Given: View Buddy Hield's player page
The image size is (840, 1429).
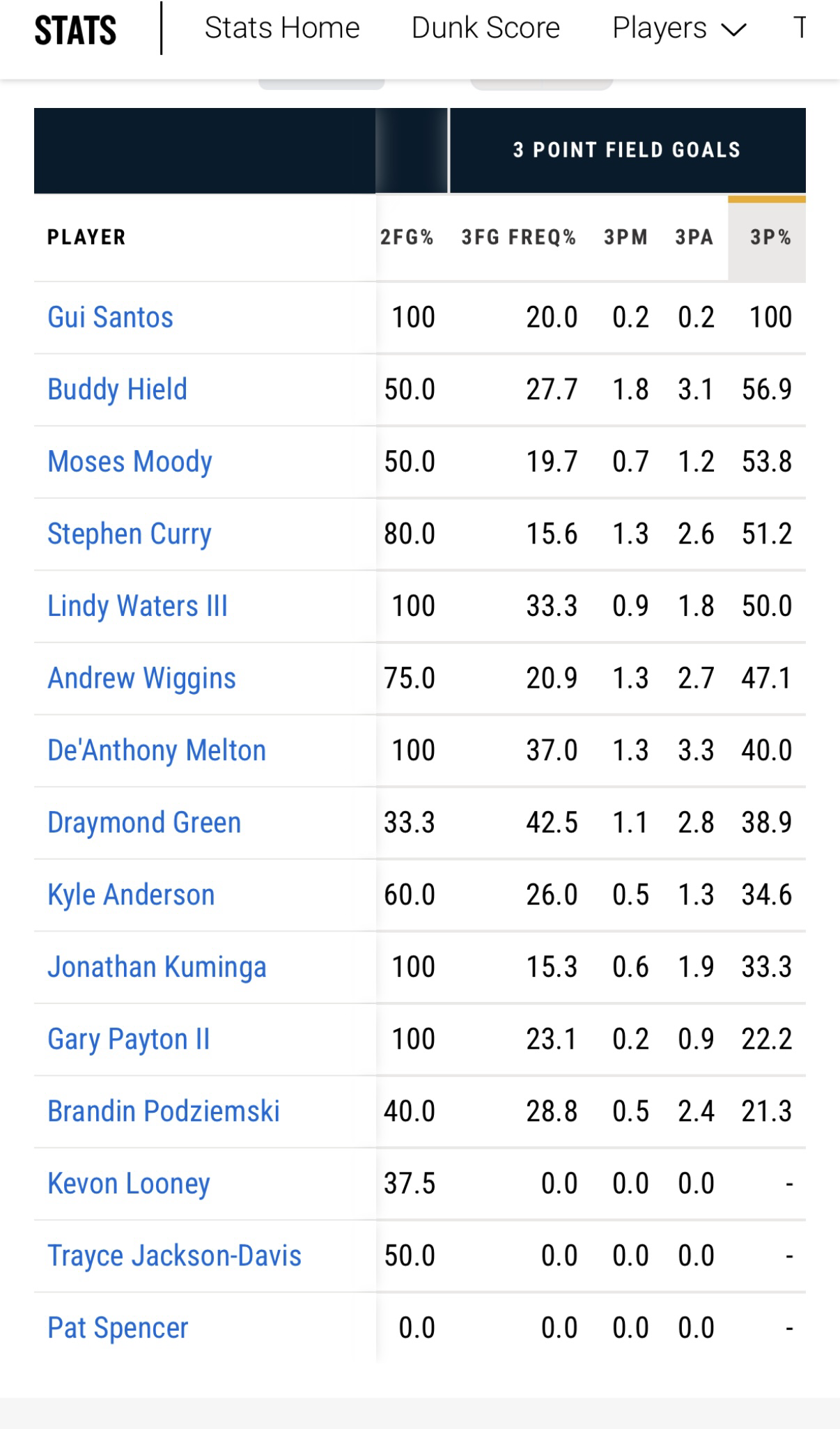Looking at the screenshot, I should pyautogui.click(x=117, y=390).
